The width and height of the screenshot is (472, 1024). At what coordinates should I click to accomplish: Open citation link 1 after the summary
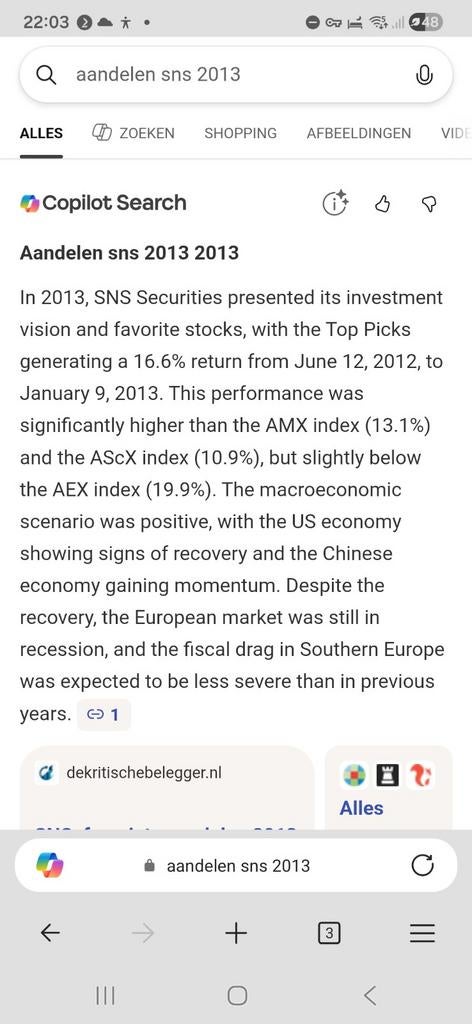(104, 714)
